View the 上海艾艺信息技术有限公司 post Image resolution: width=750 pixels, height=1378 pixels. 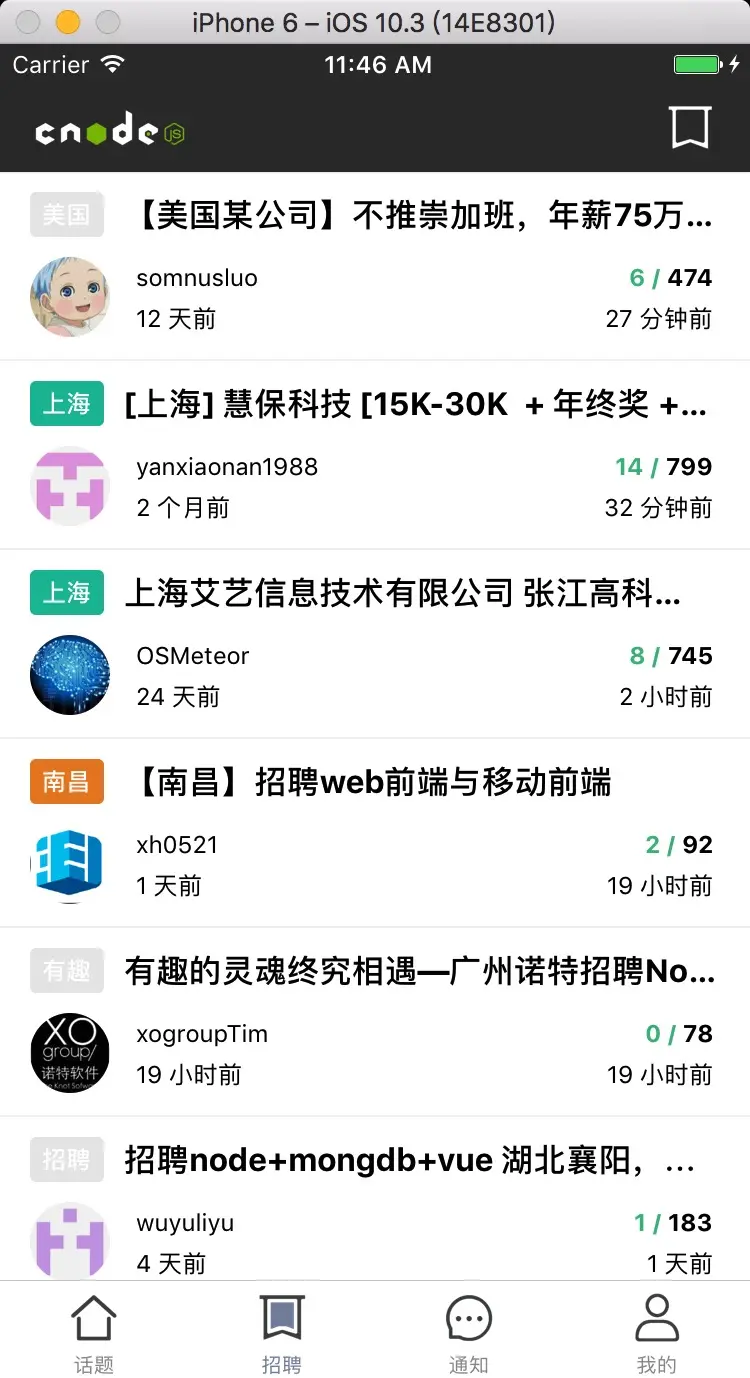402,594
